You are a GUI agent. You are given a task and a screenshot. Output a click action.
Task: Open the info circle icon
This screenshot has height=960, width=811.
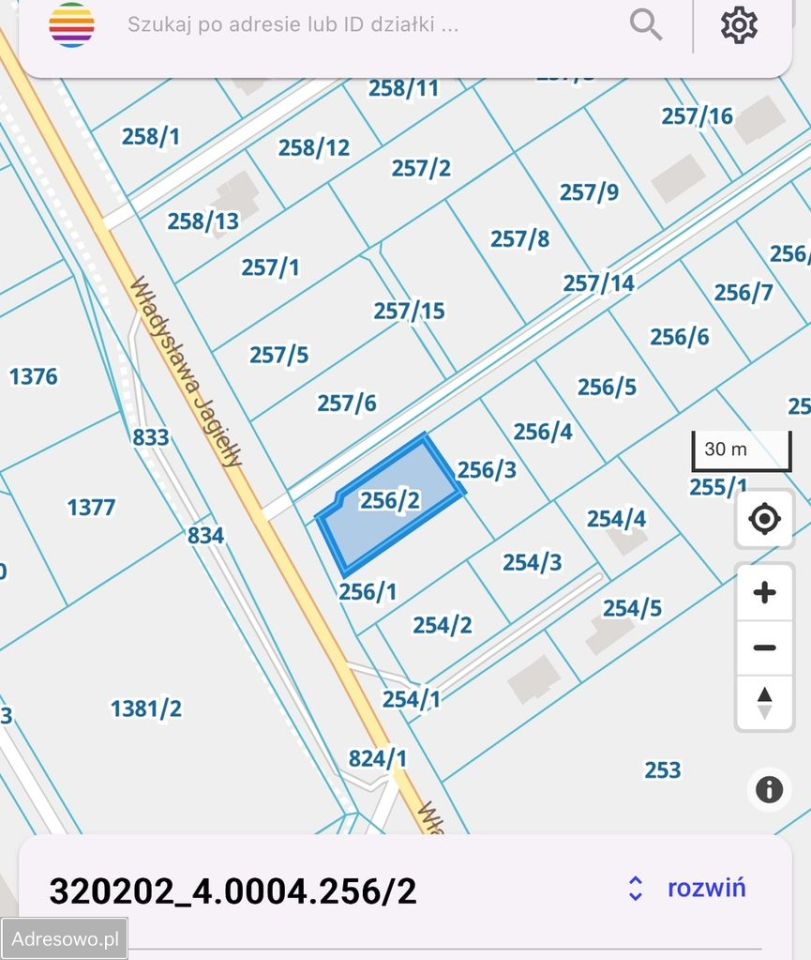click(766, 789)
